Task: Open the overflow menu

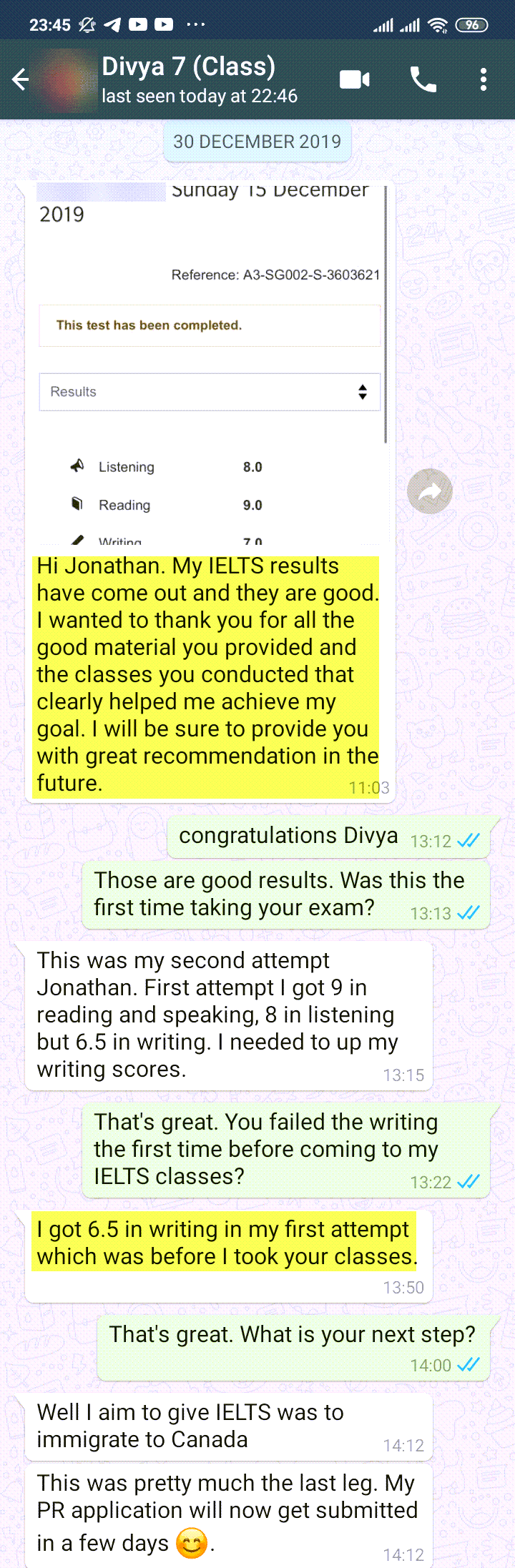Action: [x=484, y=79]
